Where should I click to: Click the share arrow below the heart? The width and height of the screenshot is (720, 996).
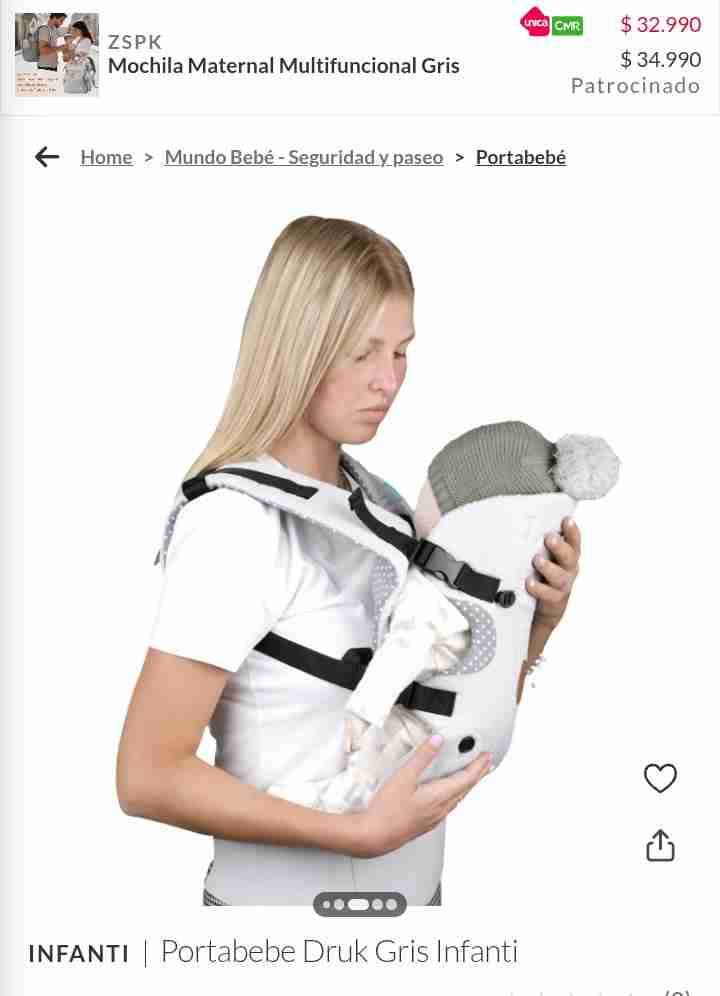point(660,845)
